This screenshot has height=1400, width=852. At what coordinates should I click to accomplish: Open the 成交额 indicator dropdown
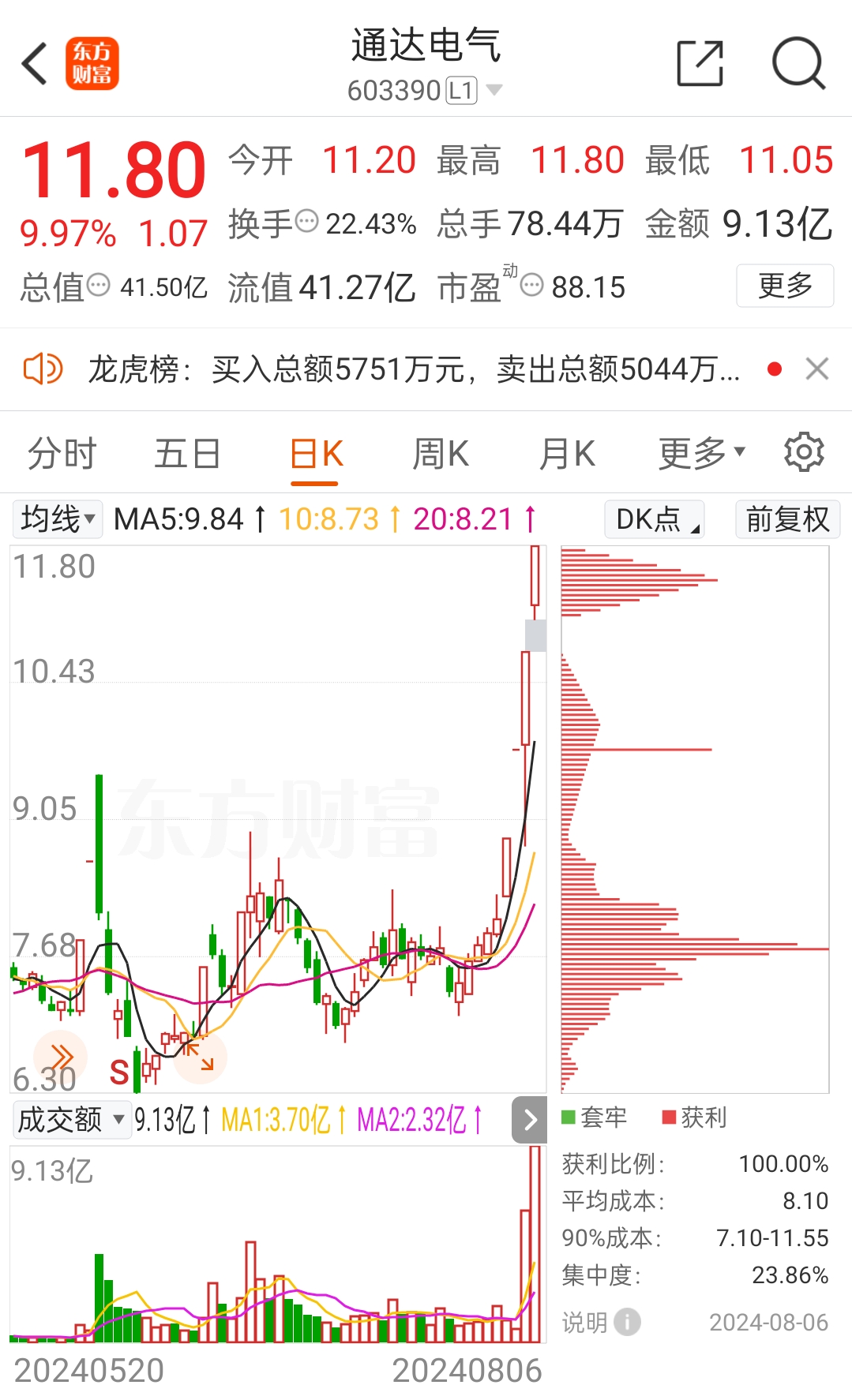pos(71,1120)
